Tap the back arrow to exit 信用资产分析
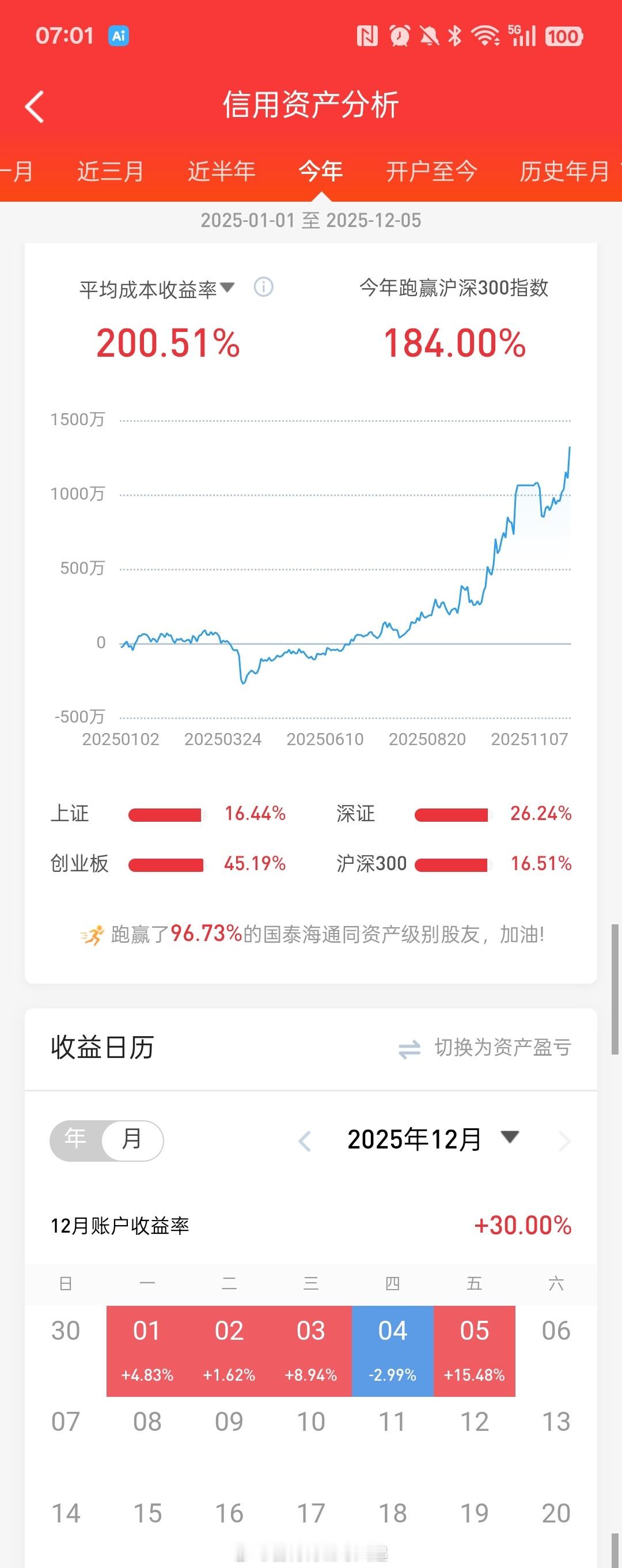This screenshot has width=622, height=1568. point(35,105)
